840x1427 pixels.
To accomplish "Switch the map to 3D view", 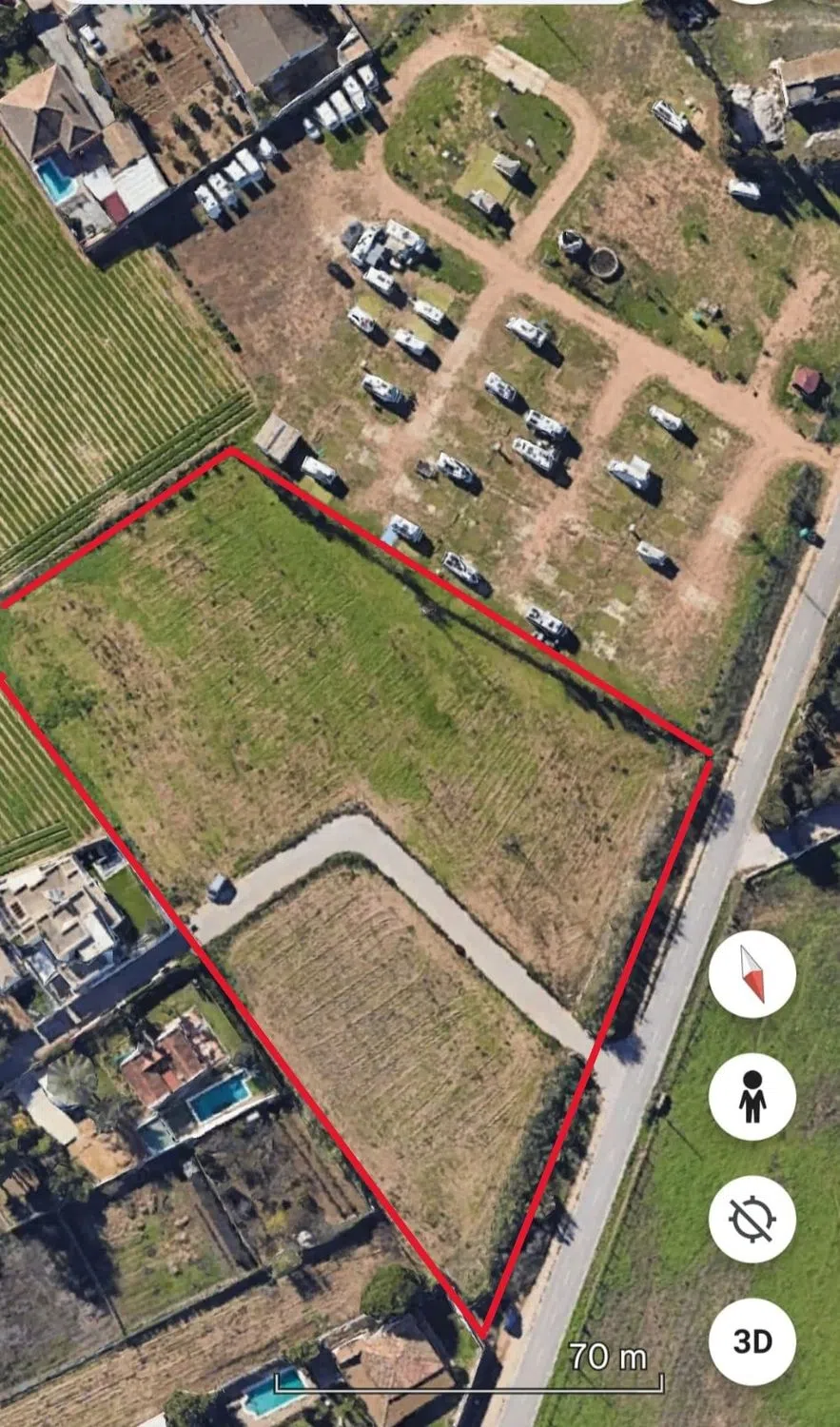I will [752, 1341].
